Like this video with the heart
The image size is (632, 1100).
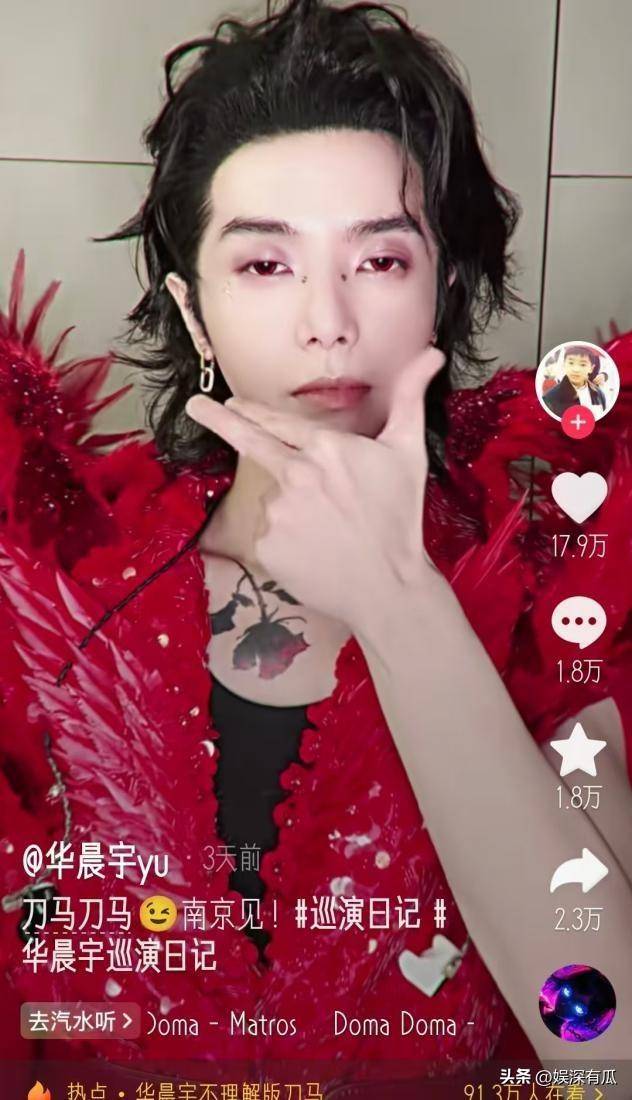[x=579, y=497]
